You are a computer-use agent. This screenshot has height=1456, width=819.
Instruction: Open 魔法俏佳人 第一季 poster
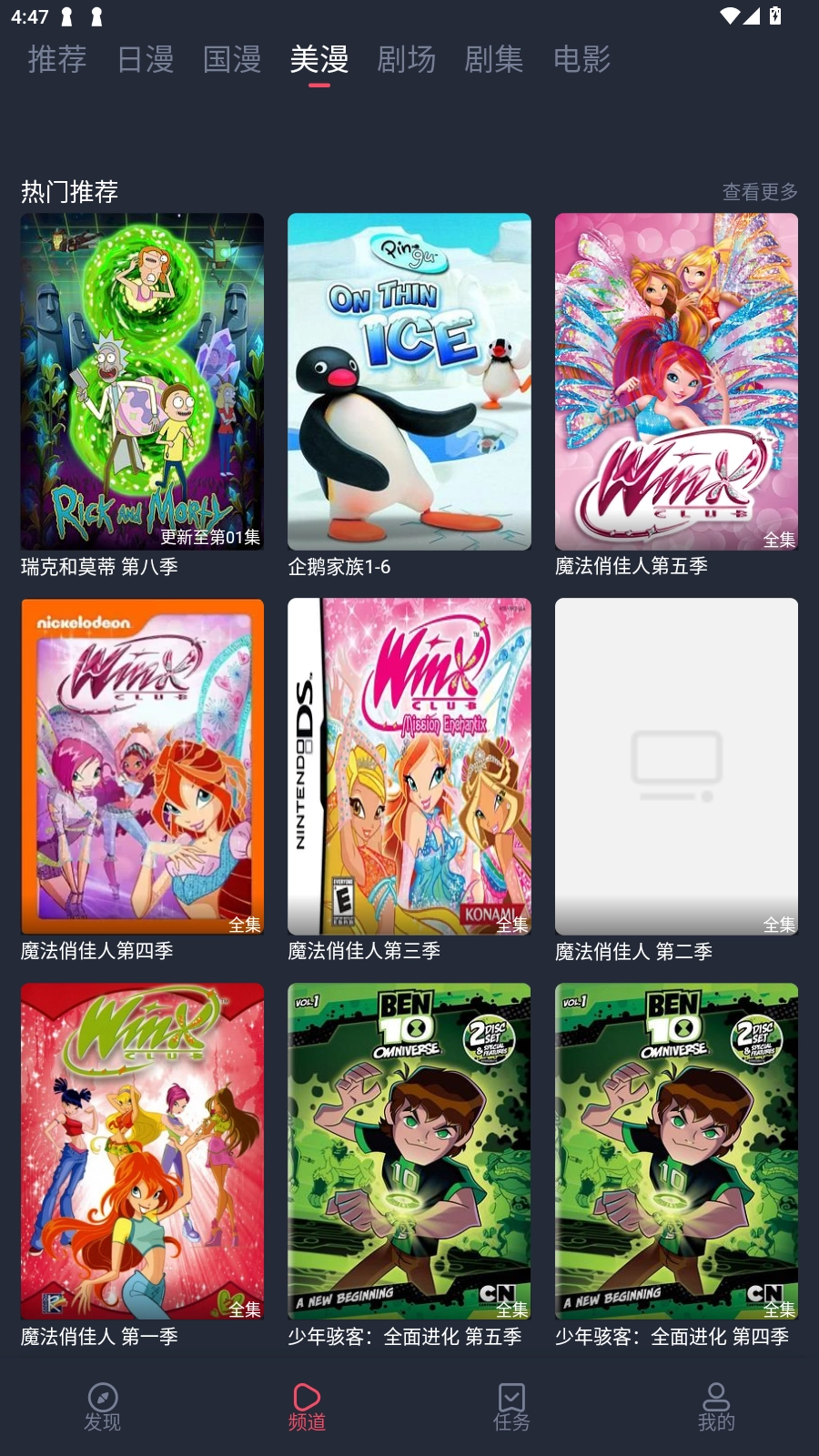pos(141,1151)
